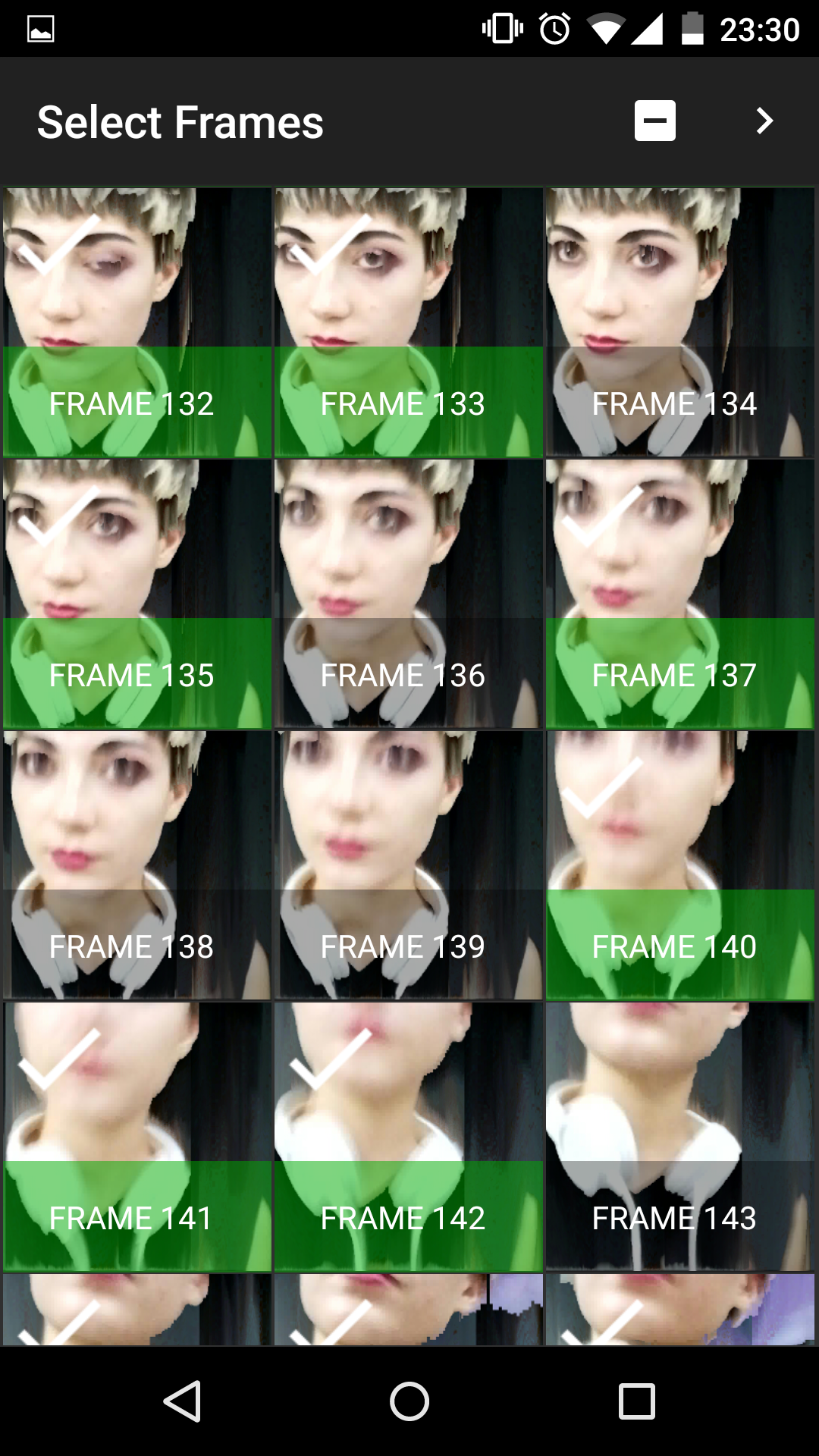
Task: Select Frame 136
Action: (x=409, y=594)
